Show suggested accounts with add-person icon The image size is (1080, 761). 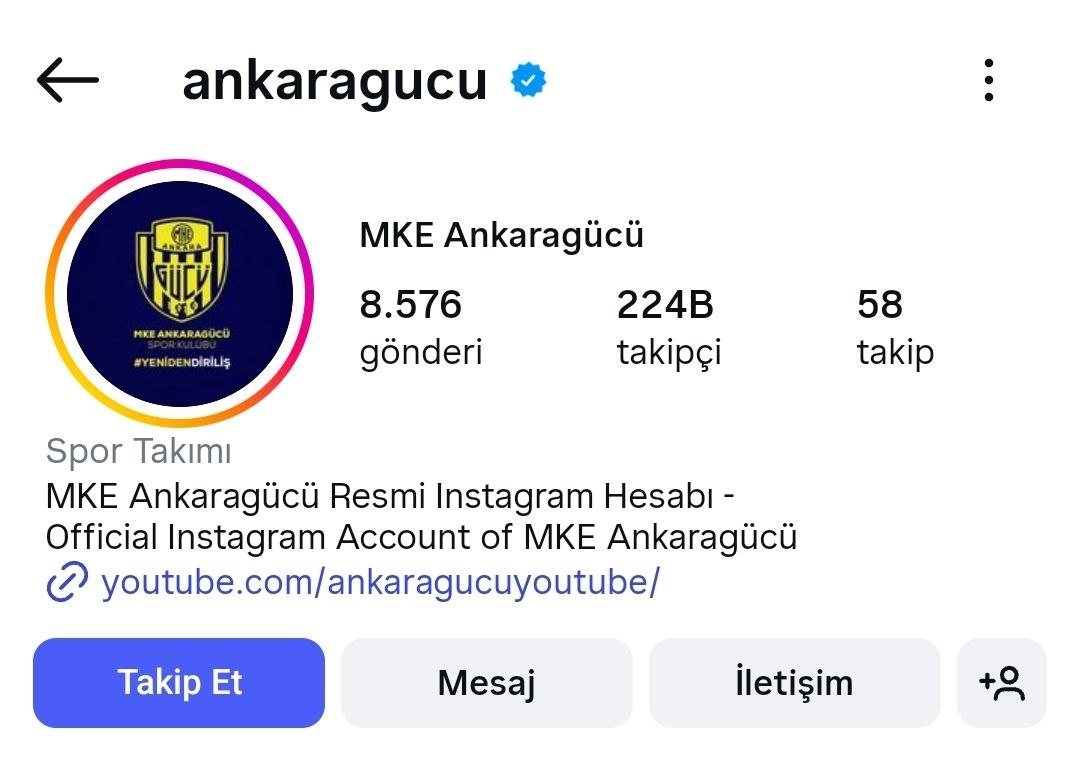(x=1001, y=683)
